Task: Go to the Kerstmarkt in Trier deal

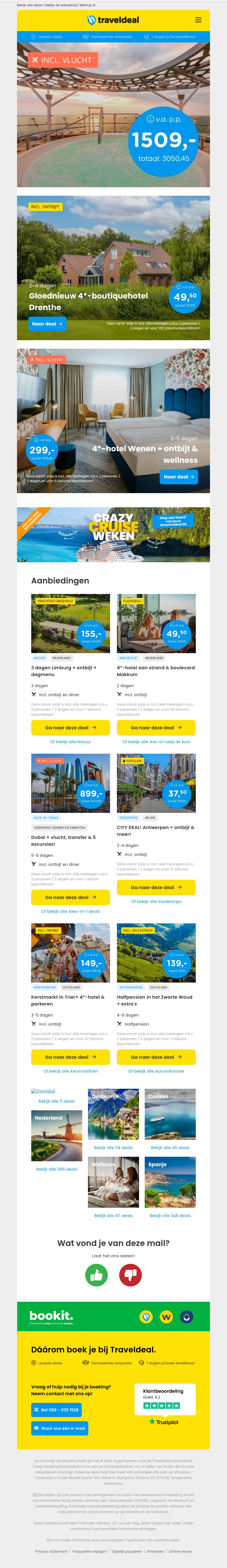Action: pos(70,1057)
